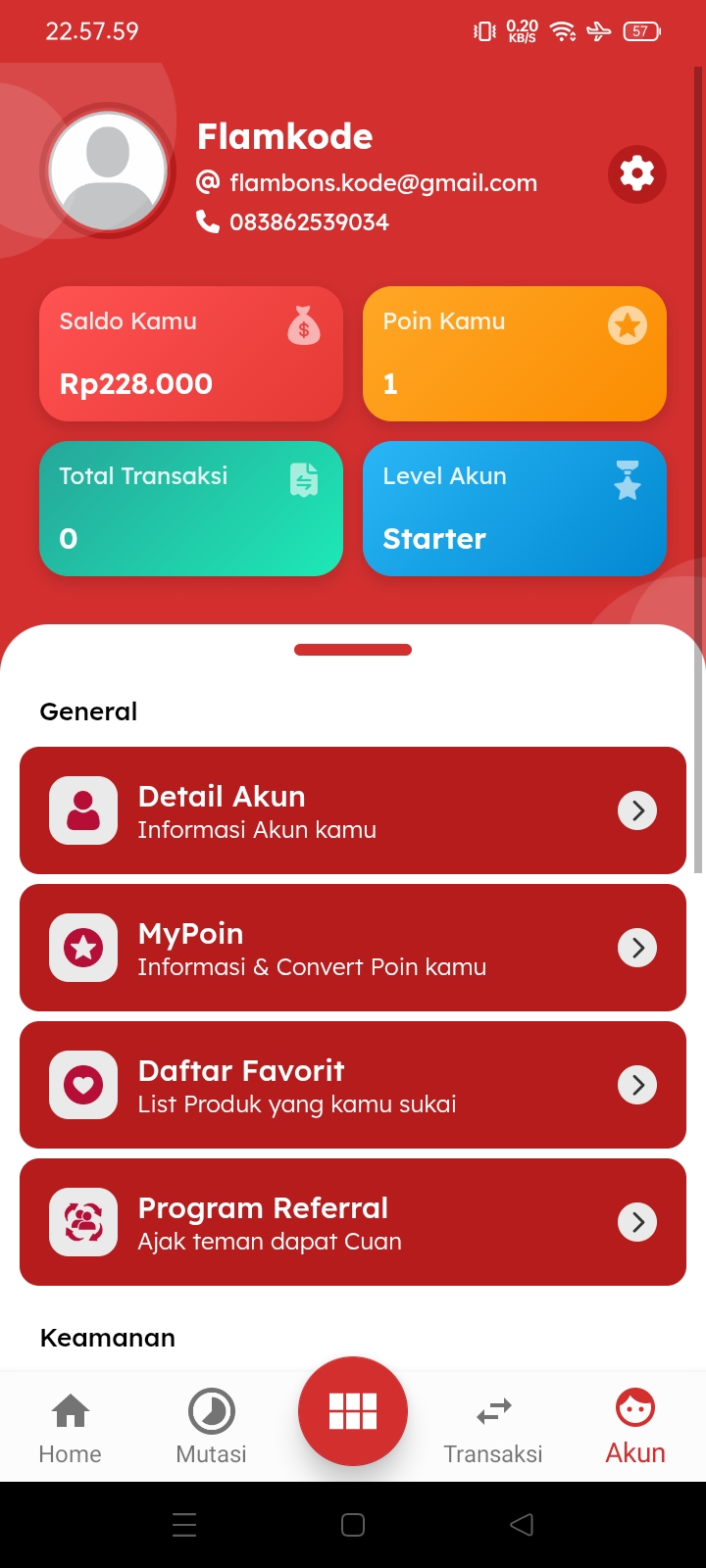Screen dimensions: 706x1568
Task: Open Detail Akun account information
Action: coord(353,810)
